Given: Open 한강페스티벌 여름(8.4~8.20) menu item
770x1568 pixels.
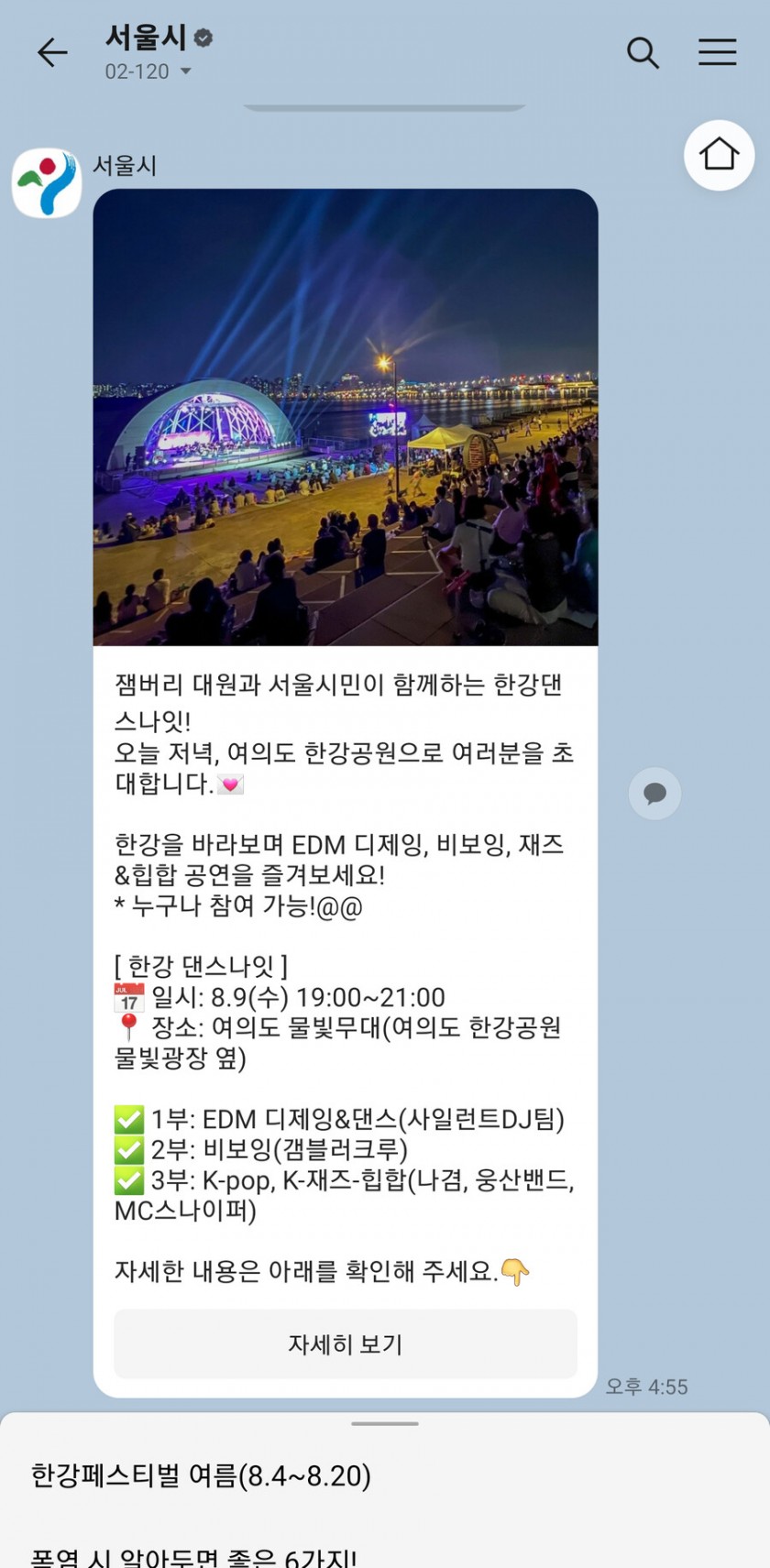Looking at the screenshot, I should [x=202, y=1476].
